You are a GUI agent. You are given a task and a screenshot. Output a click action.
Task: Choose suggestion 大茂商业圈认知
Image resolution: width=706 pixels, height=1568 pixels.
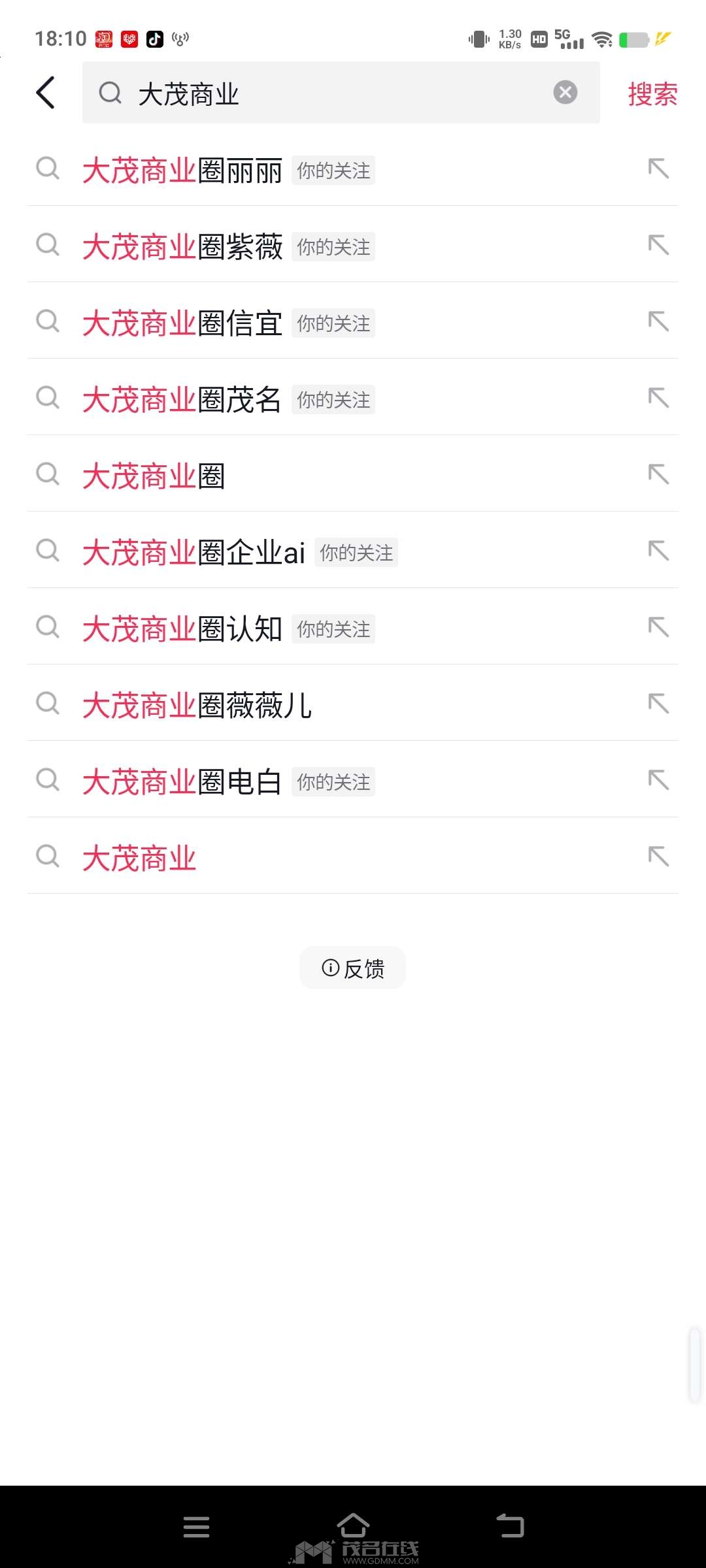183,630
